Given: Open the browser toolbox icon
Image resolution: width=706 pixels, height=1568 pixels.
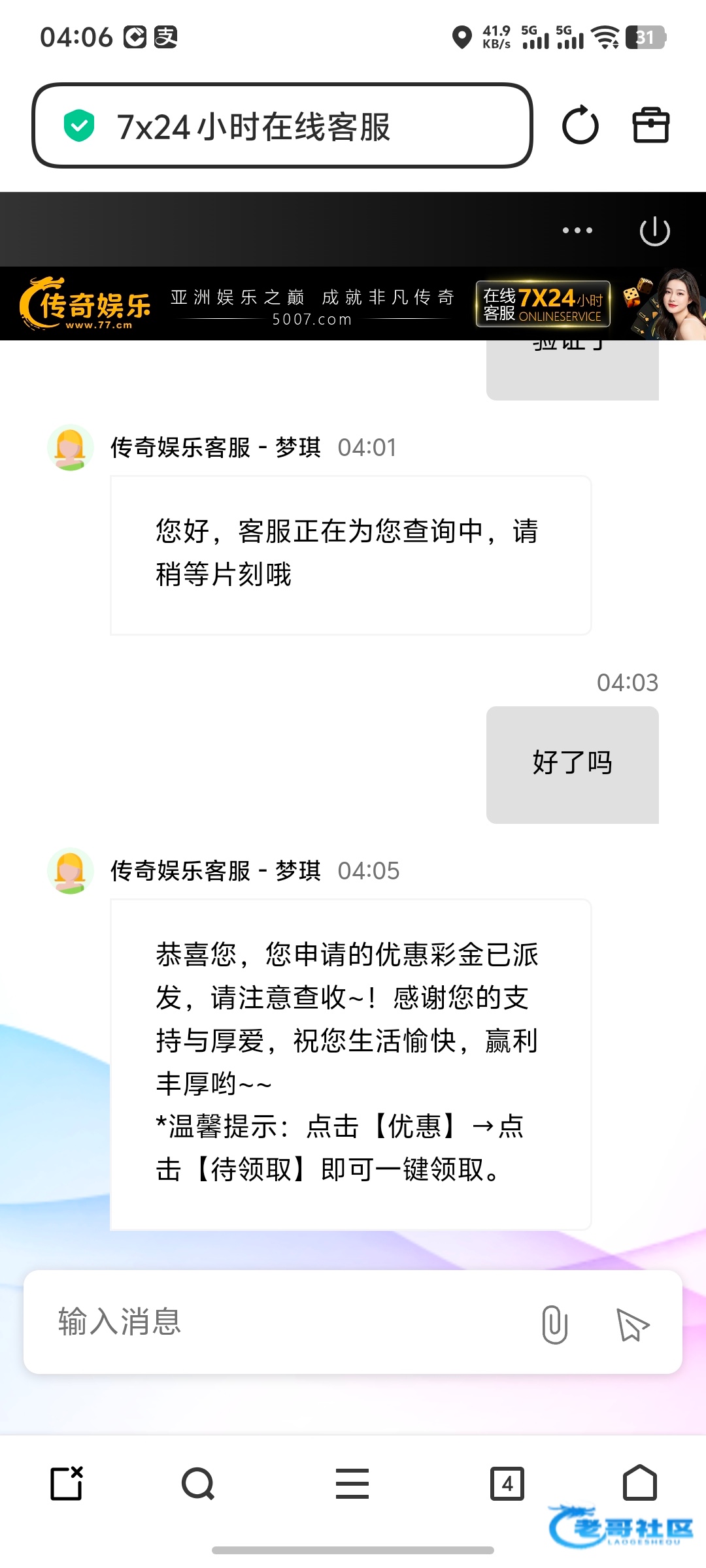Looking at the screenshot, I should [650, 125].
